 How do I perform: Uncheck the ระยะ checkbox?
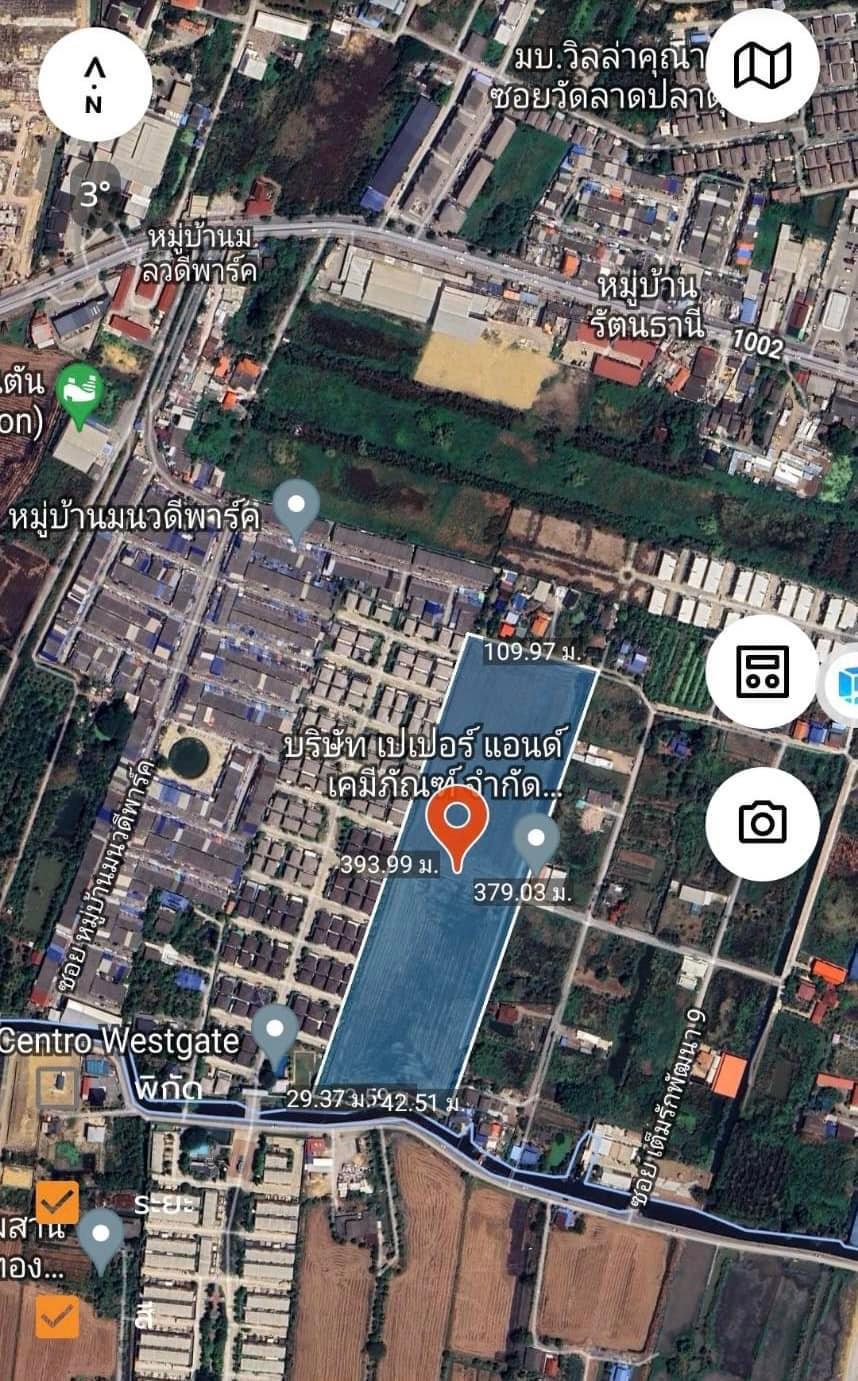pos(57,1202)
